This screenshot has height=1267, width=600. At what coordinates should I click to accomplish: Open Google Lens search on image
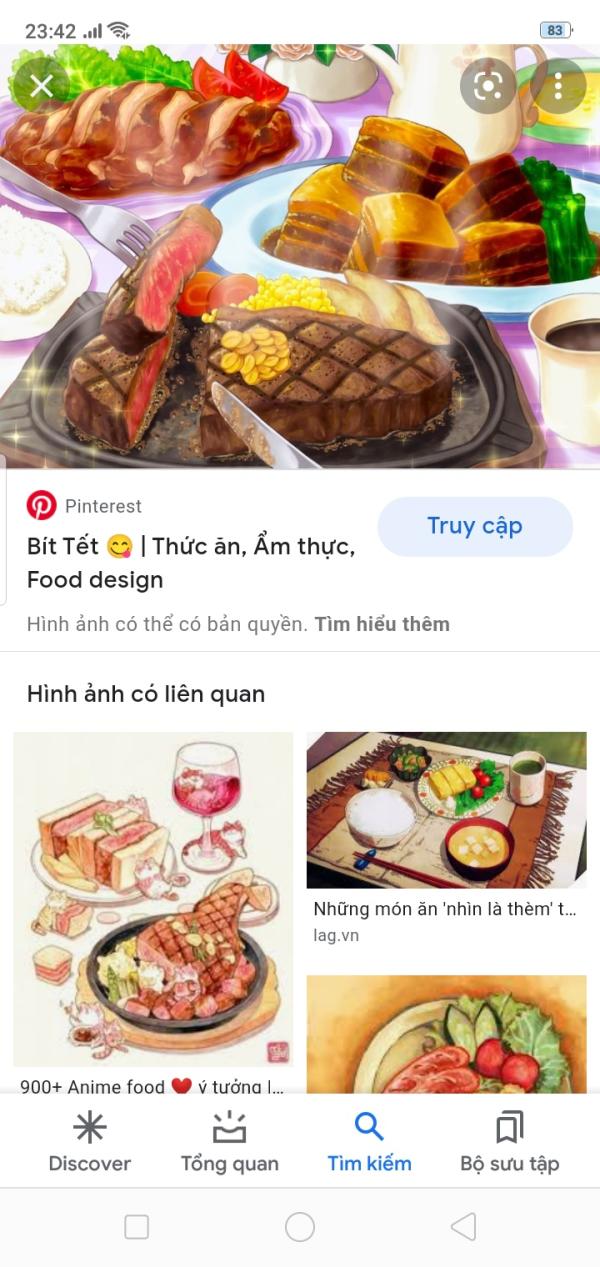click(488, 86)
